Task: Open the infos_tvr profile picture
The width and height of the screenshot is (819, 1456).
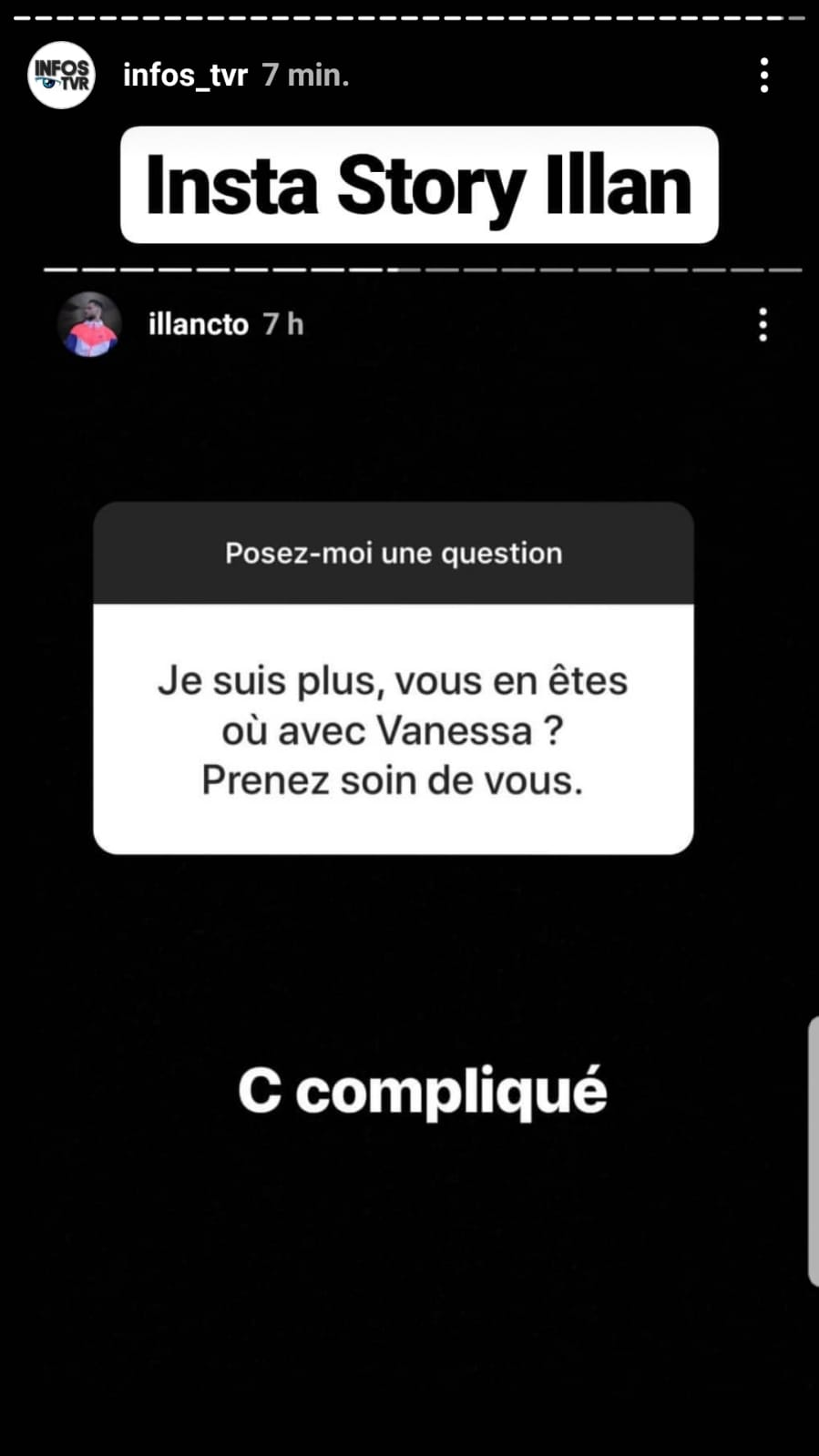Action: click(x=62, y=76)
